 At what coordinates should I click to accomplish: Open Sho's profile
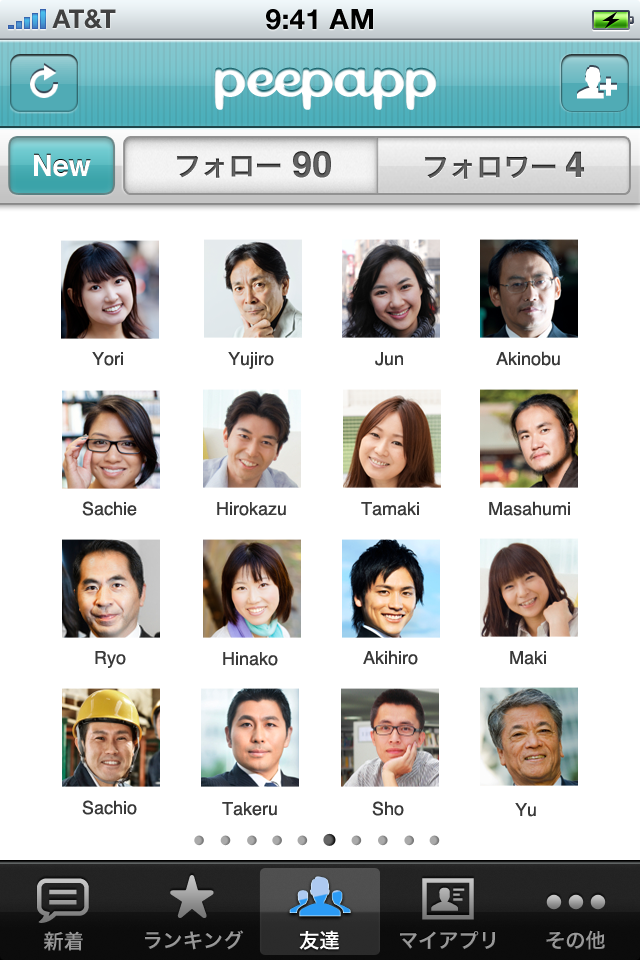(x=391, y=738)
